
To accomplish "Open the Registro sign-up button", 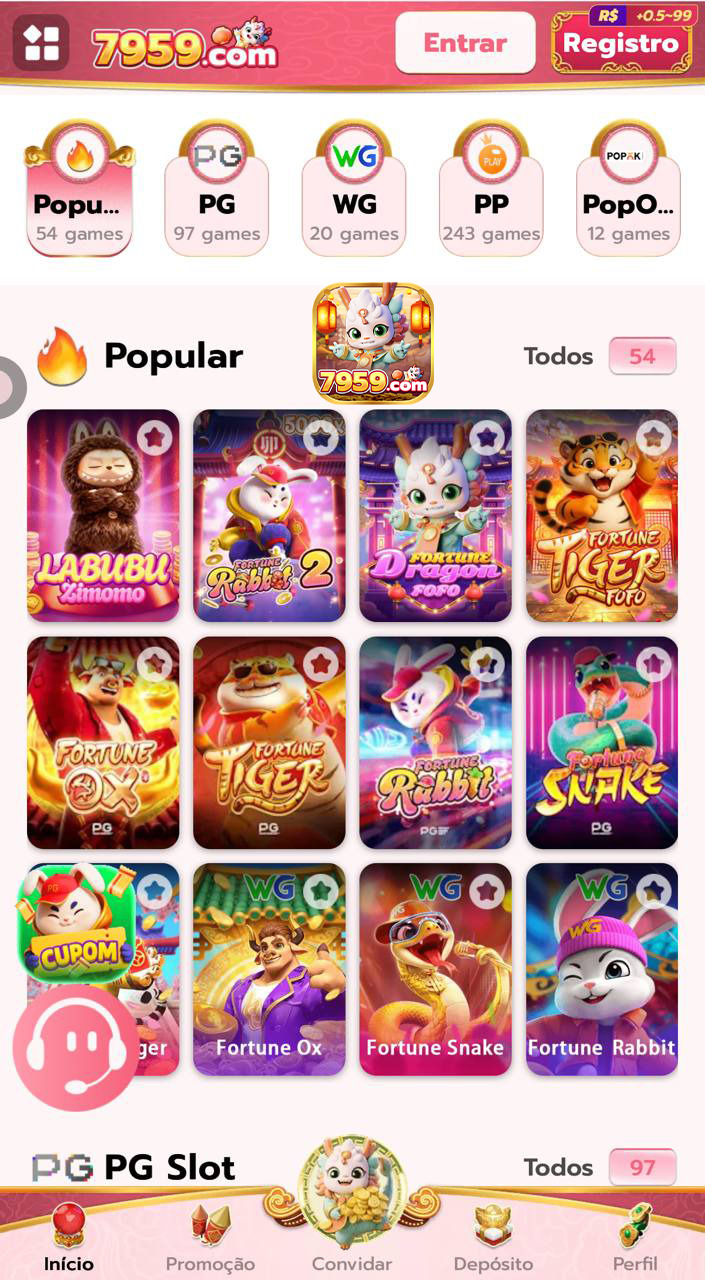I will 621,43.
